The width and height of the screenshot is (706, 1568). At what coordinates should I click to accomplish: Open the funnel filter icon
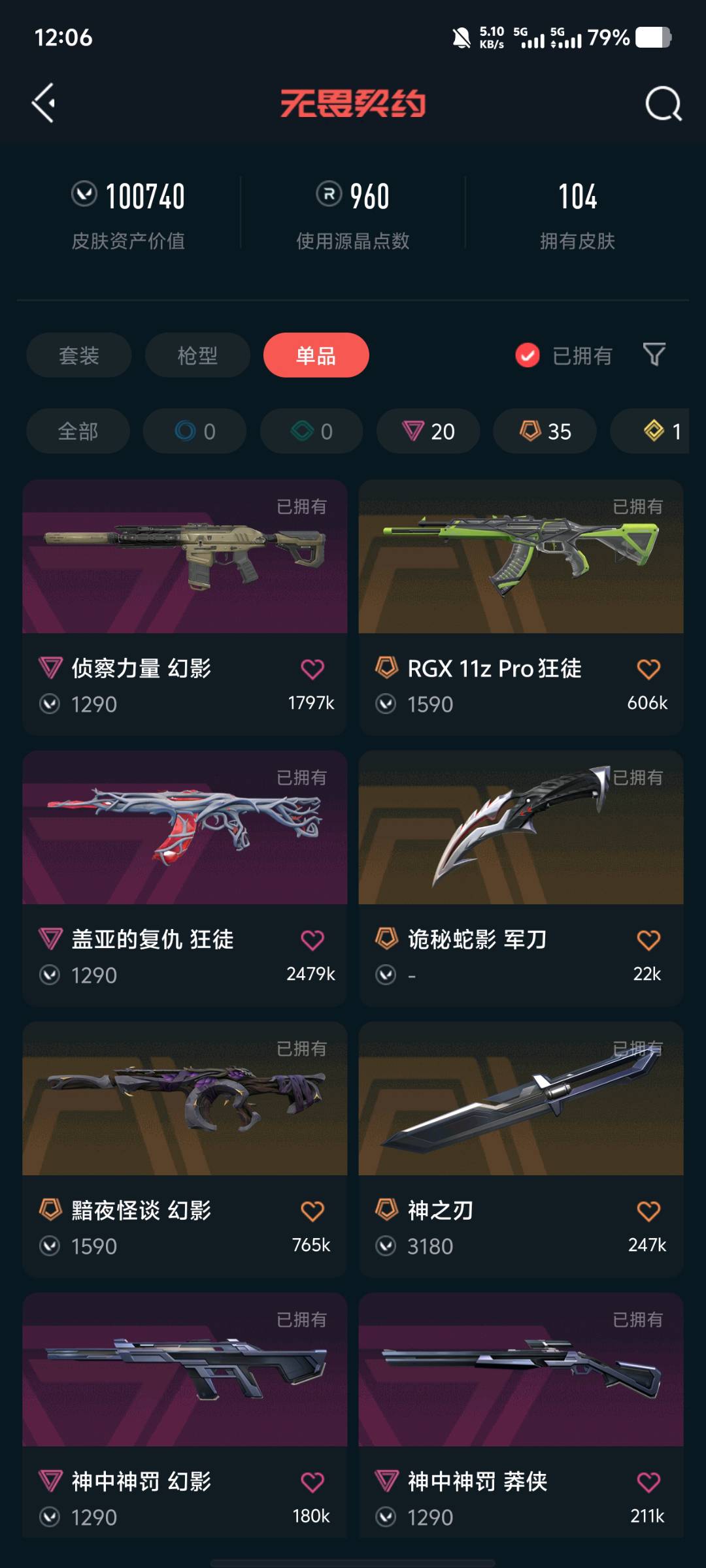pyautogui.click(x=654, y=355)
